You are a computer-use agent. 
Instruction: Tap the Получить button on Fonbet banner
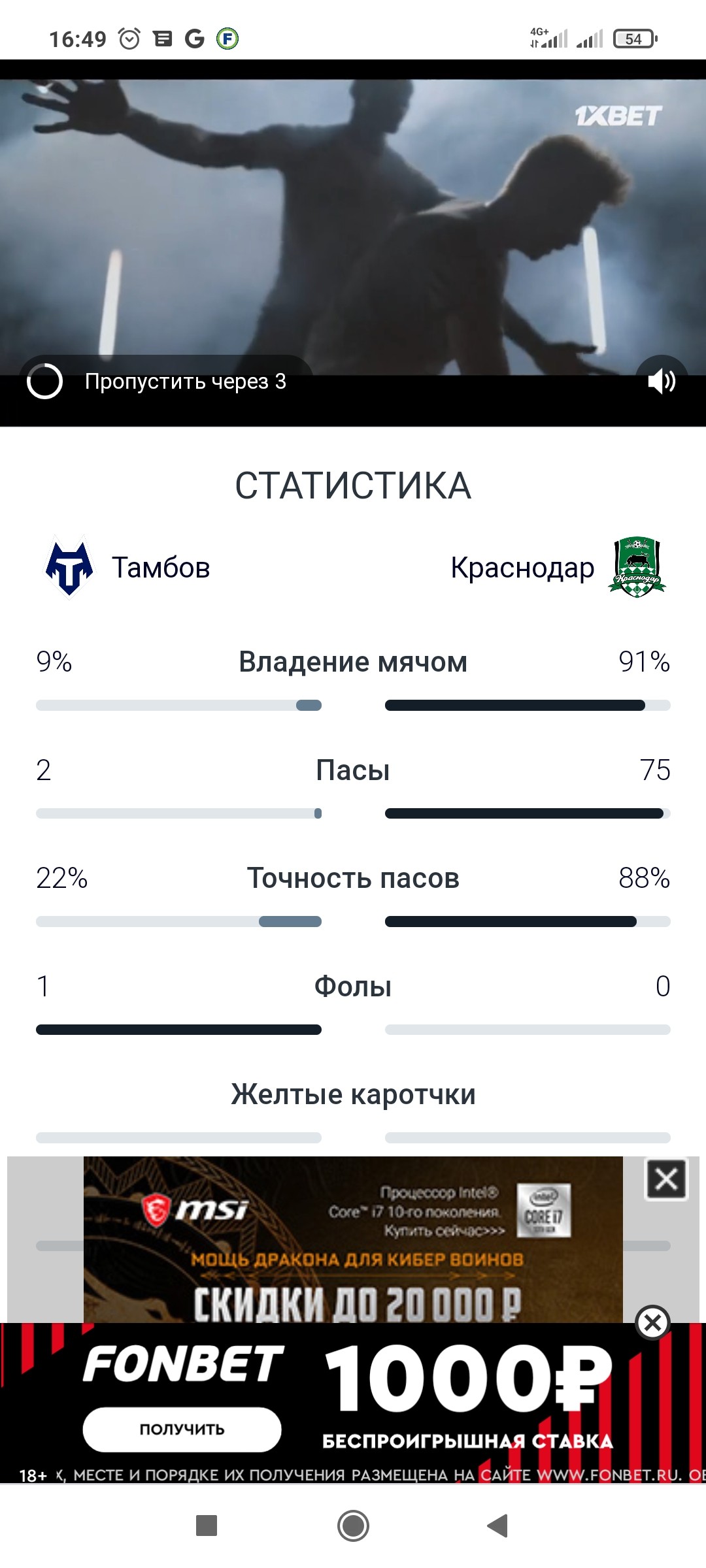tap(182, 1429)
